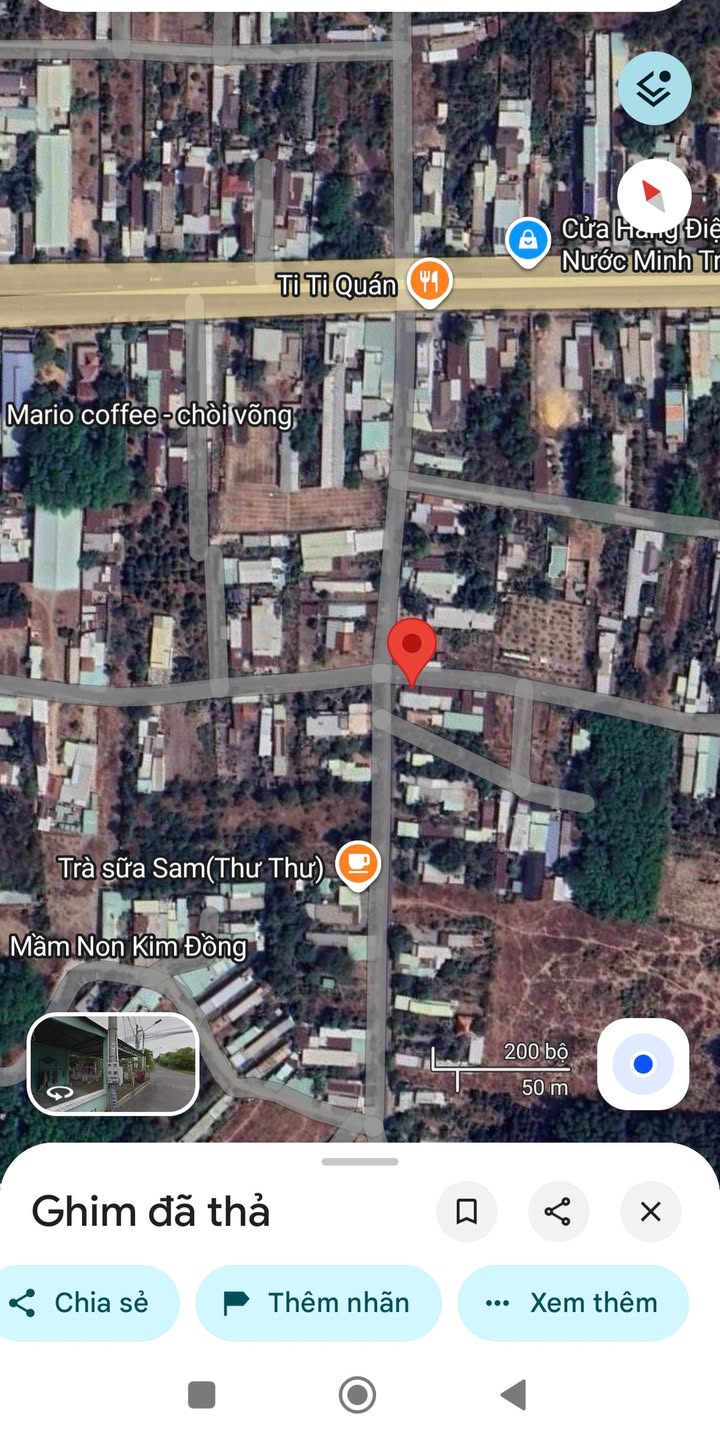Center map on my current location

click(643, 1064)
